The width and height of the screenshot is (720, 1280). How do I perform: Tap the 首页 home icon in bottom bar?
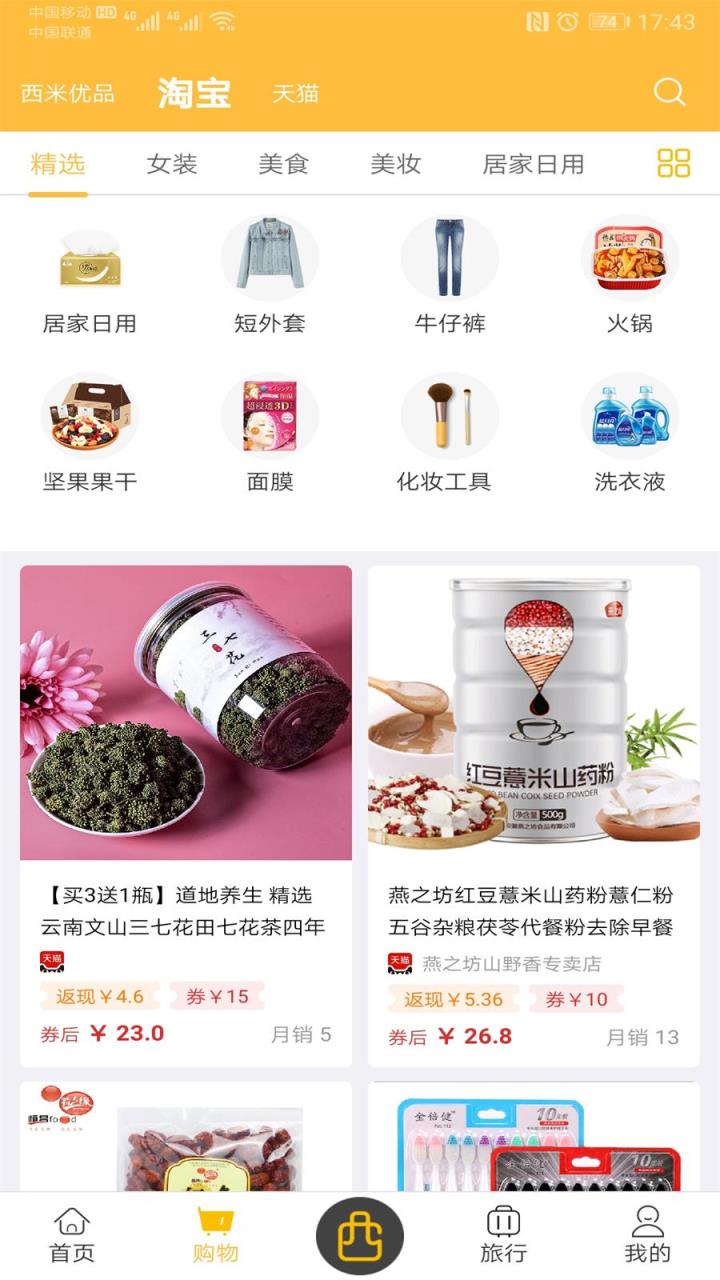[71, 1235]
